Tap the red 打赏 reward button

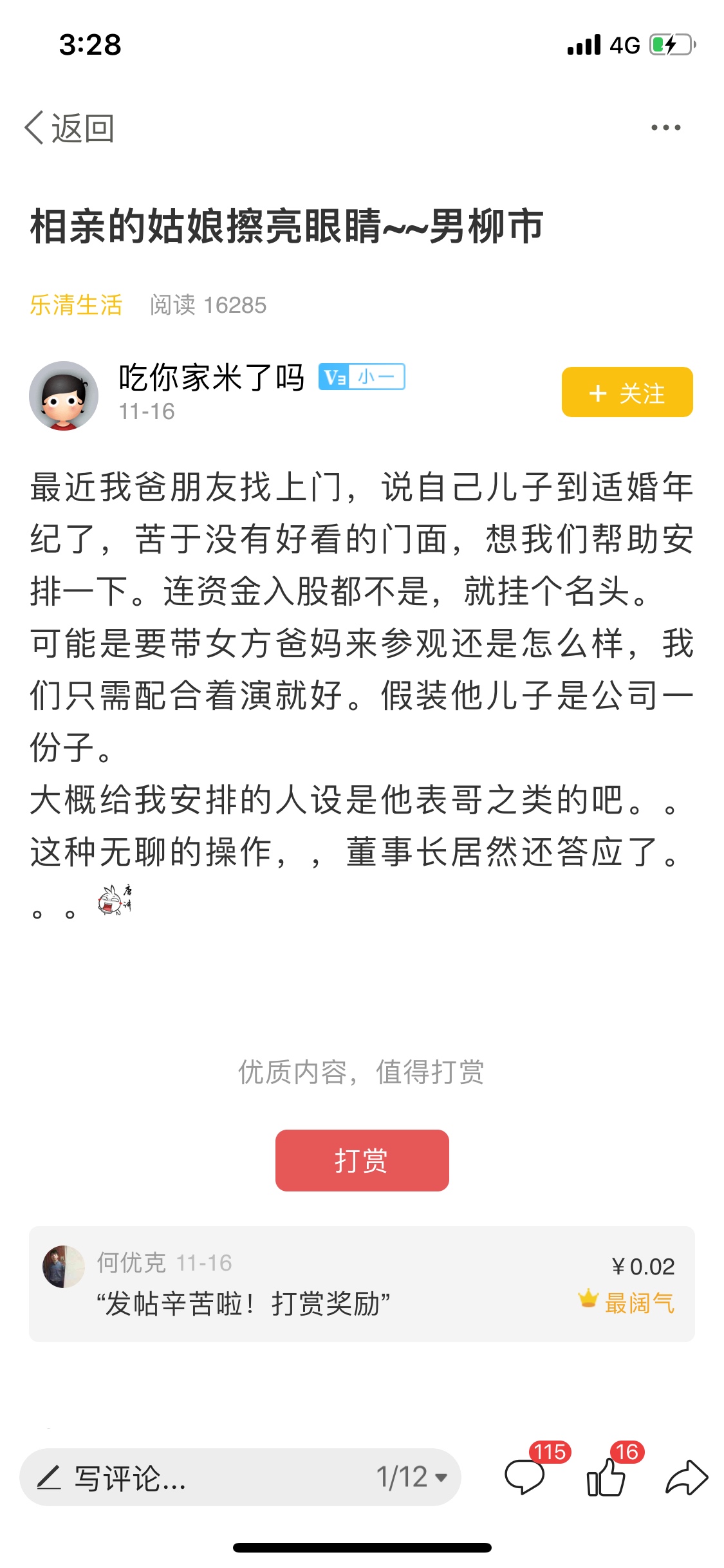[x=362, y=1161]
